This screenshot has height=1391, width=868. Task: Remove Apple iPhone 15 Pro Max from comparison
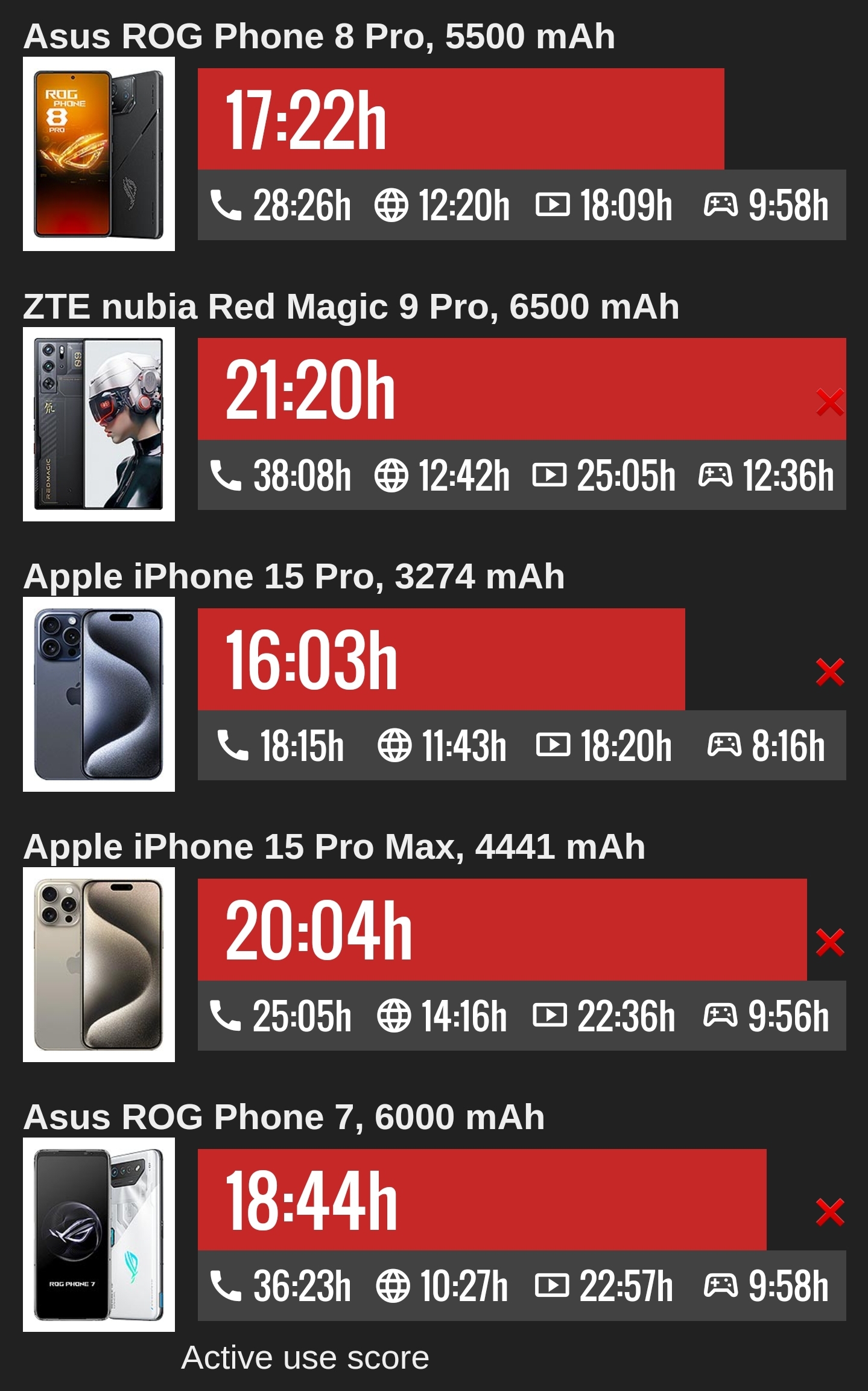click(830, 943)
